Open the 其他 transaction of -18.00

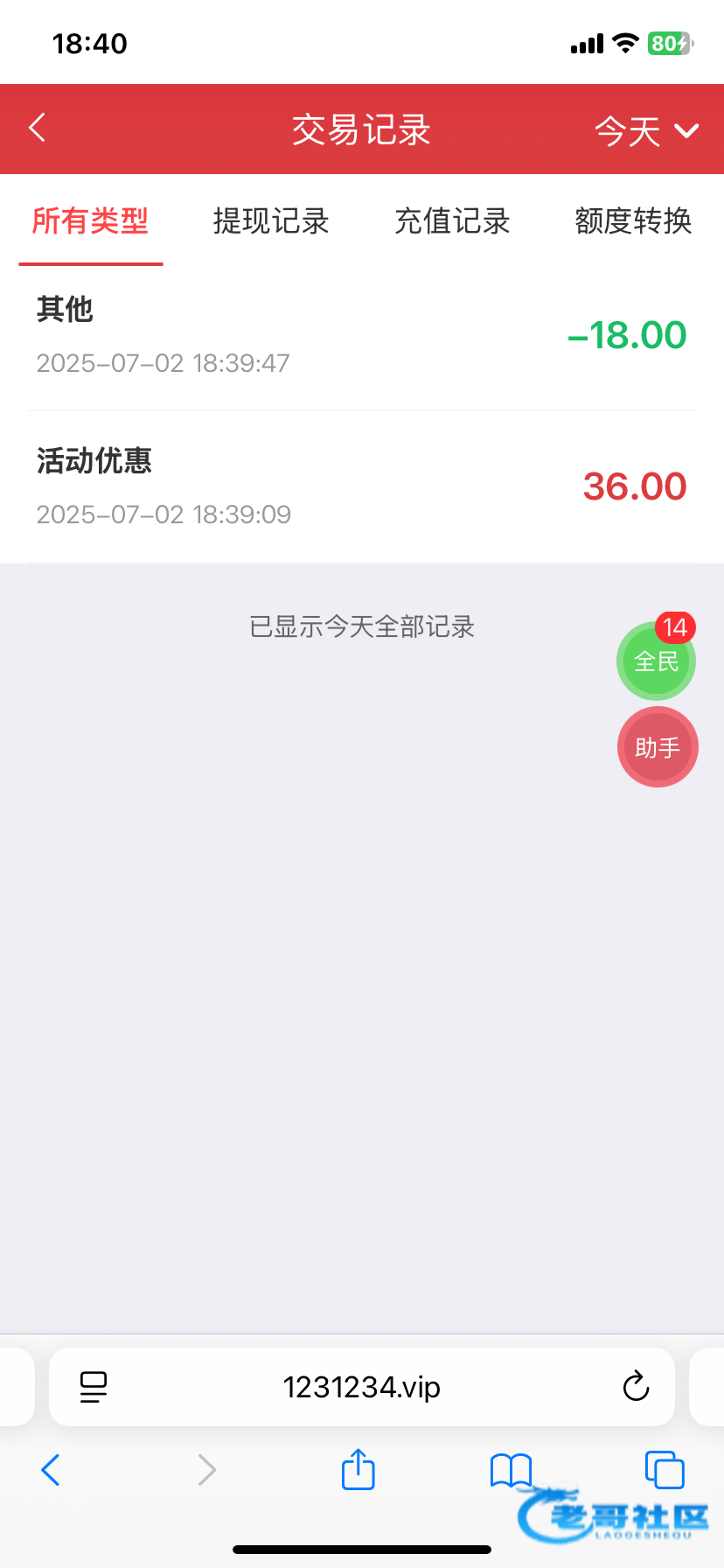pos(362,336)
